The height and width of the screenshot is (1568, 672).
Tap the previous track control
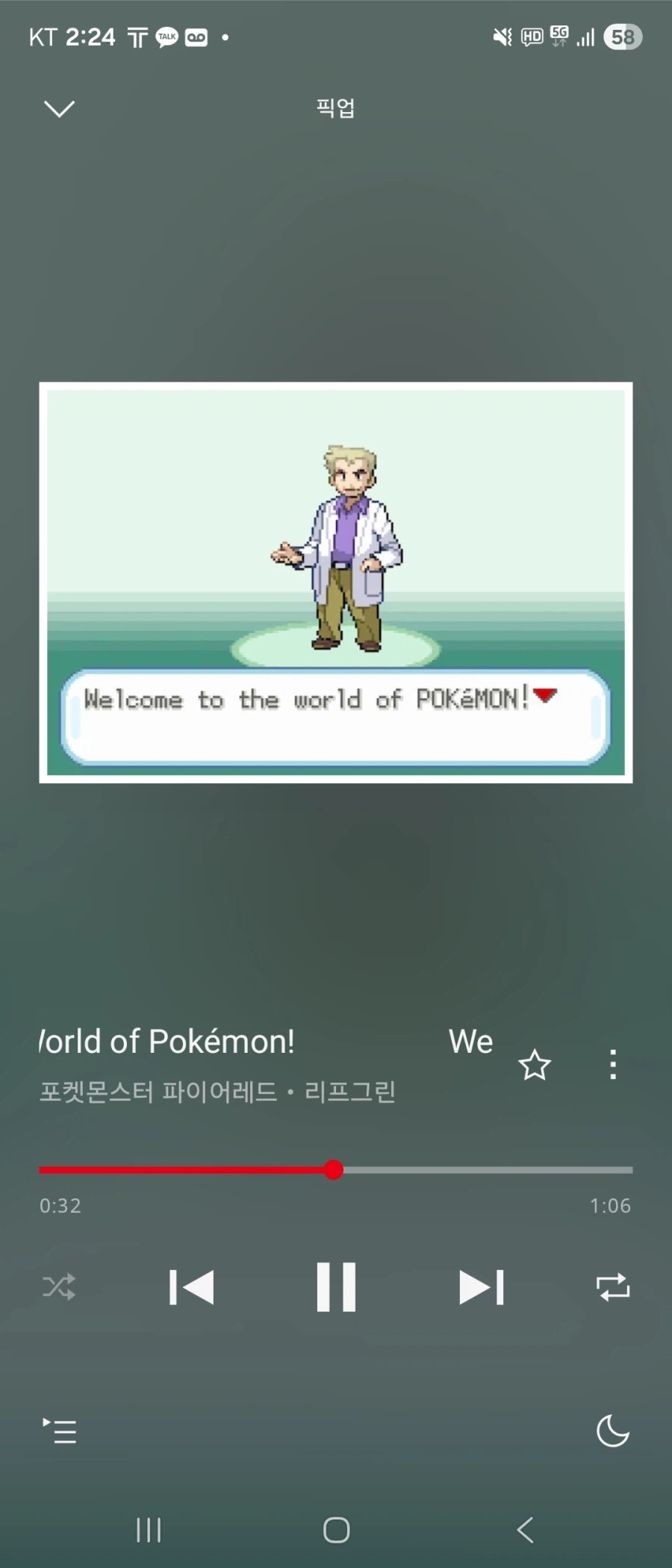[191, 1286]
